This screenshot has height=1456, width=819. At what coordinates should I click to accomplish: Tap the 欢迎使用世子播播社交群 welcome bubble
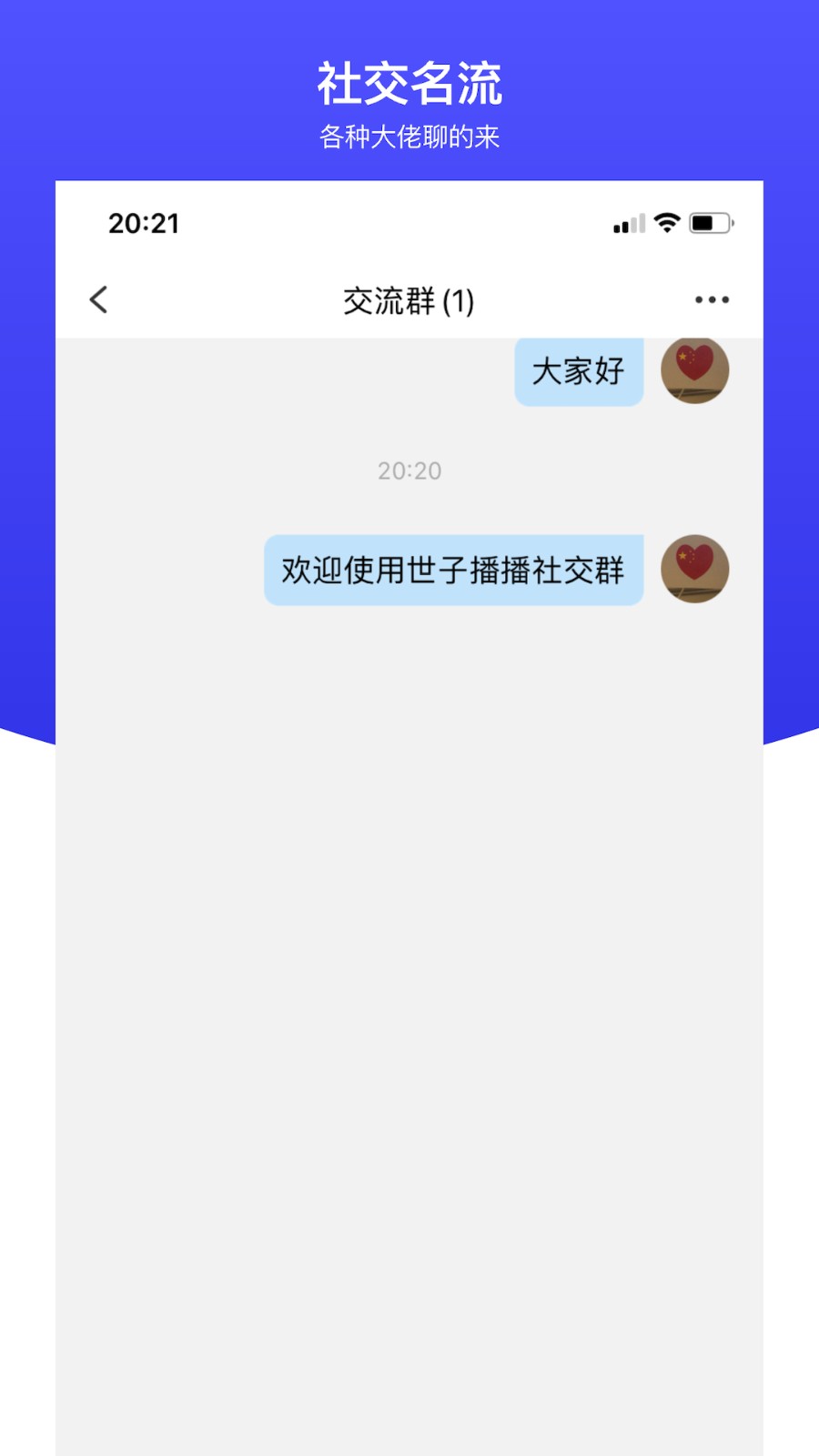click(x=452, y=569)
